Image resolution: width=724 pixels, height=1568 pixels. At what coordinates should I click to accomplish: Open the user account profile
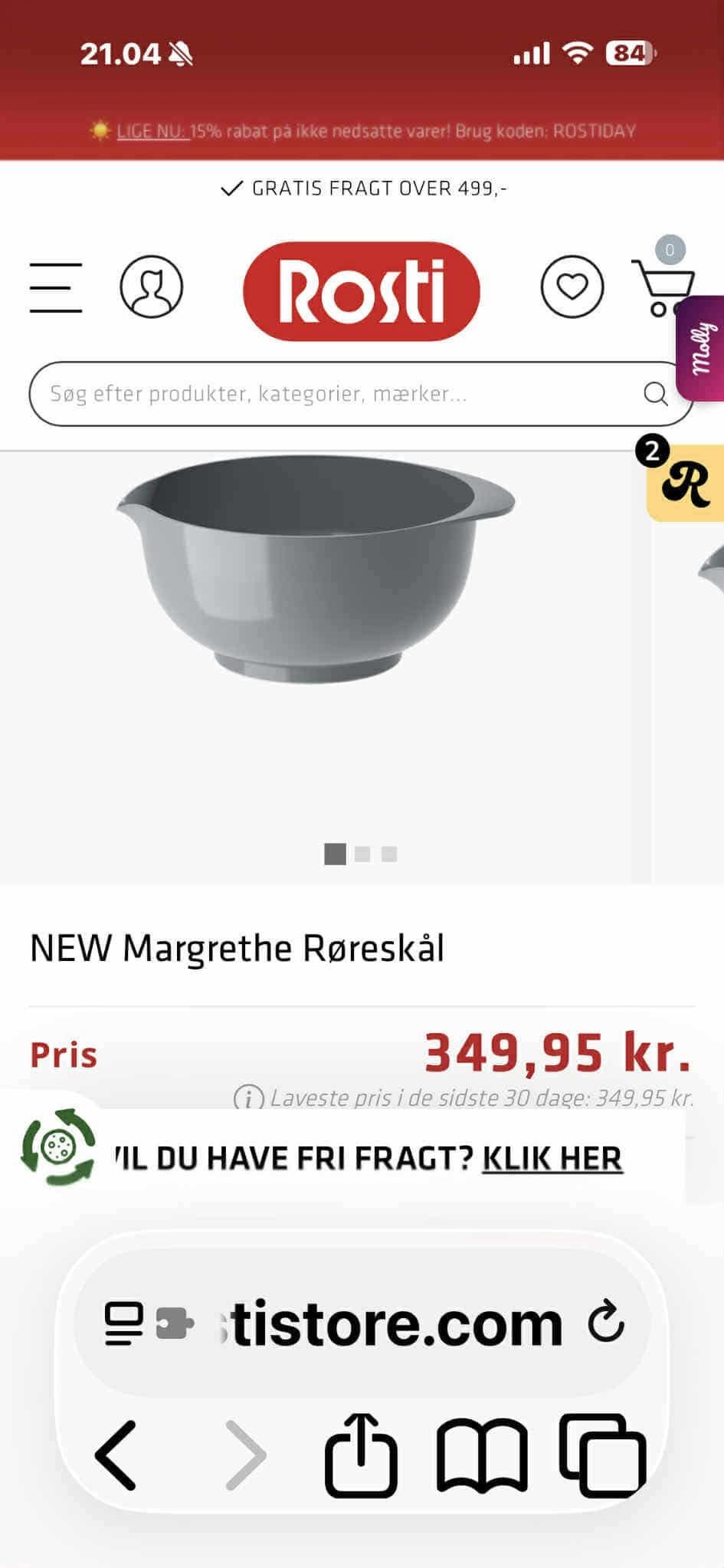click(x=151, y=287)
